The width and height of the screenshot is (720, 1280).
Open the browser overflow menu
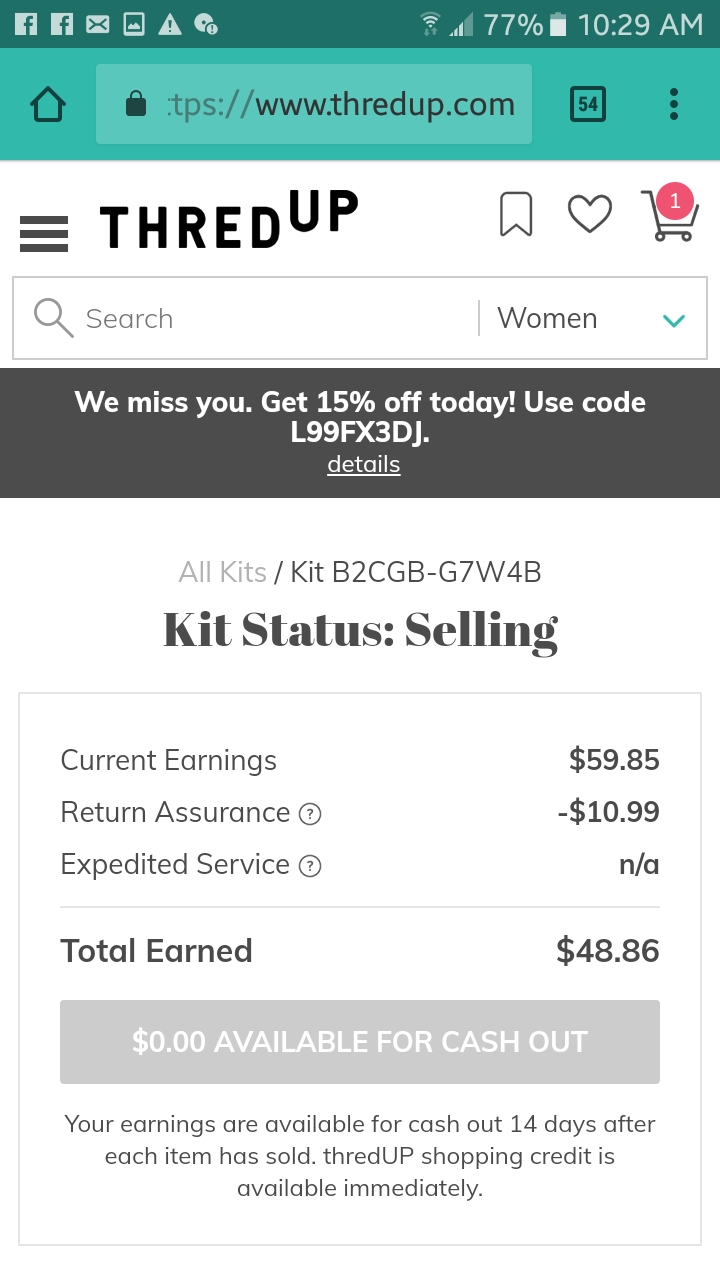674,104
